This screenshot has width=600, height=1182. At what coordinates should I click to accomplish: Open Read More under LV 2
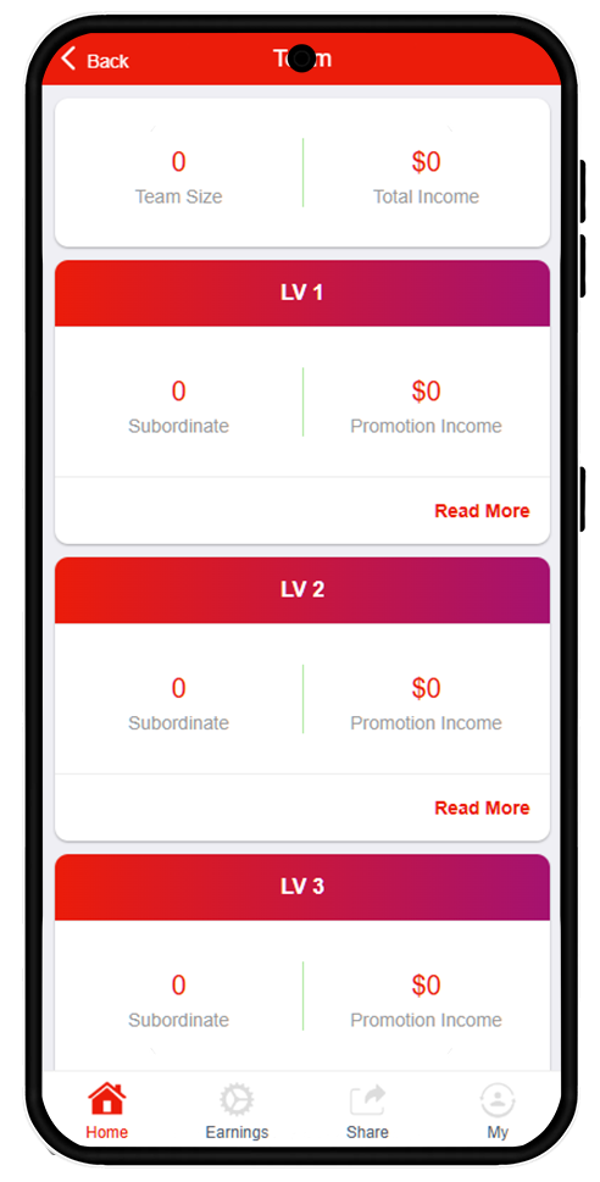click(x=481, y=808)
